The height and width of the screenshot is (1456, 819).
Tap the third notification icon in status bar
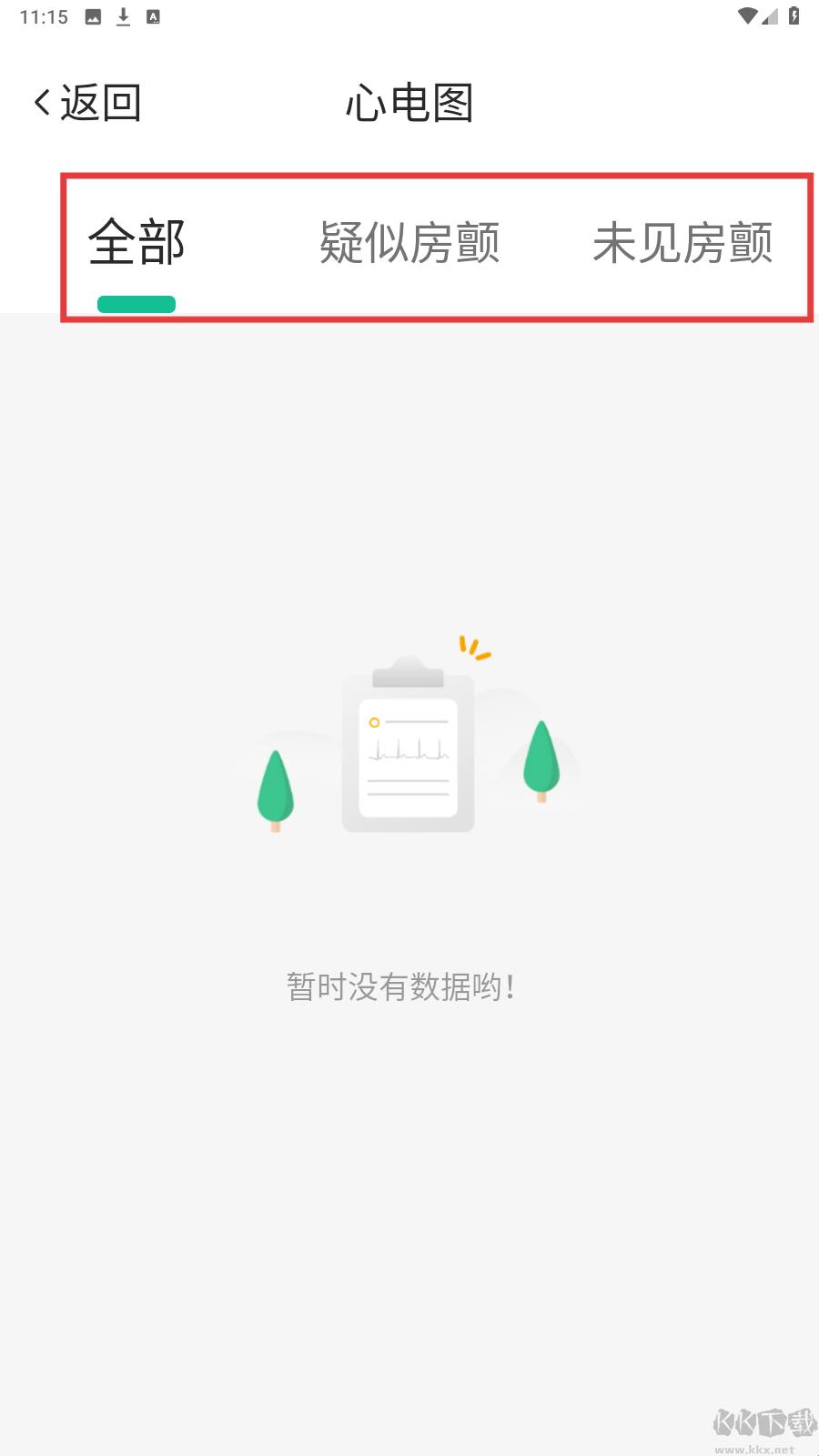coord(155,15)
